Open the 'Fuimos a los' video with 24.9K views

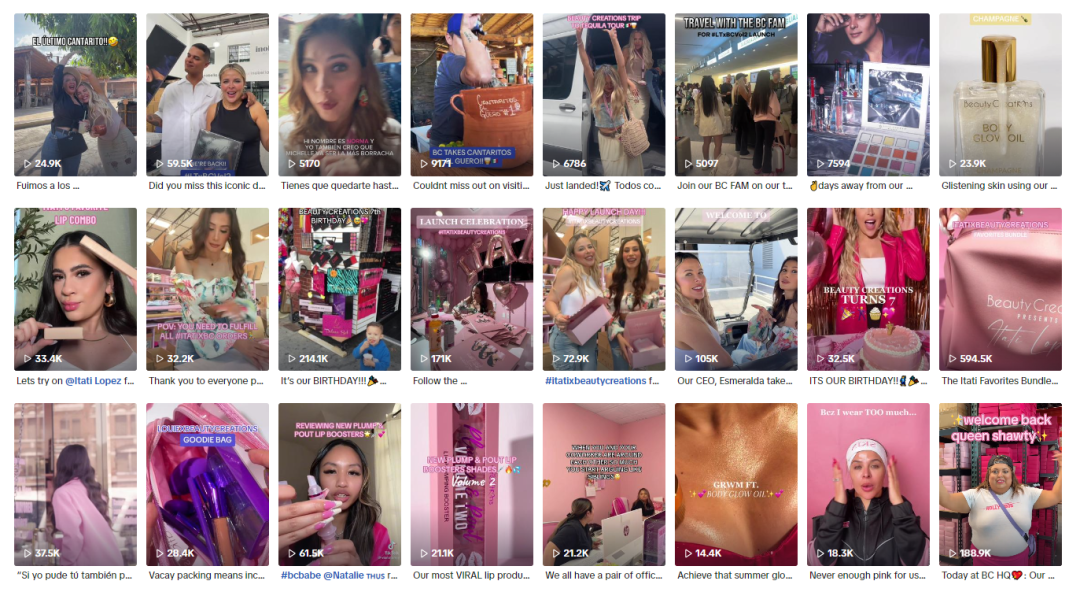click(x=75, y=95)
